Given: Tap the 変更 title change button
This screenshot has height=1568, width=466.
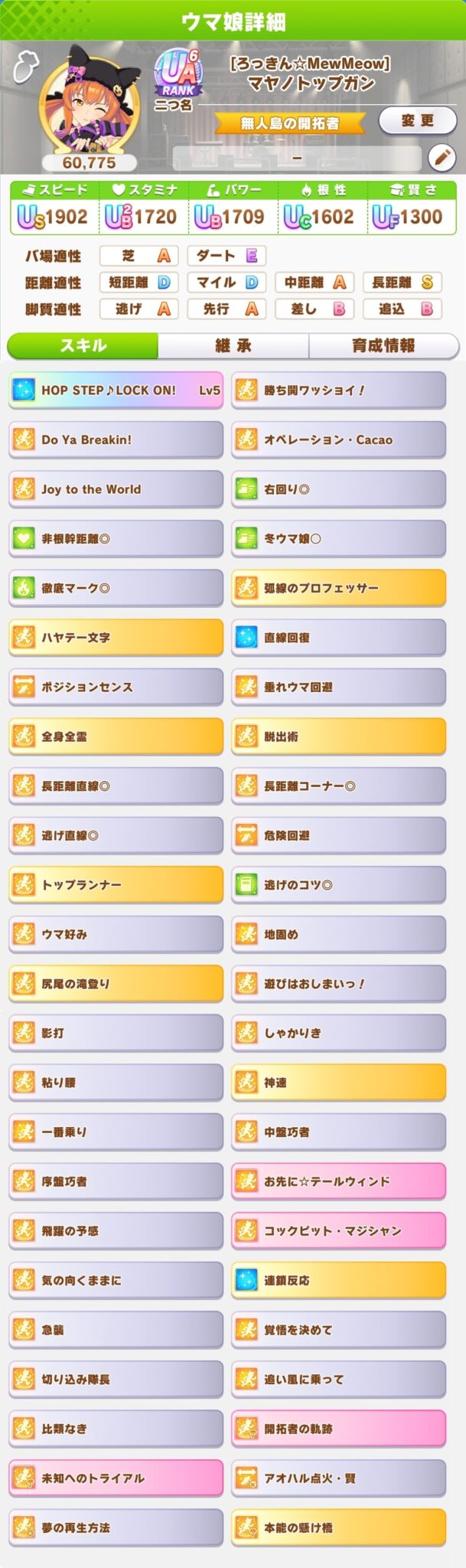Looking at the screenshot, I should [417, 121].
